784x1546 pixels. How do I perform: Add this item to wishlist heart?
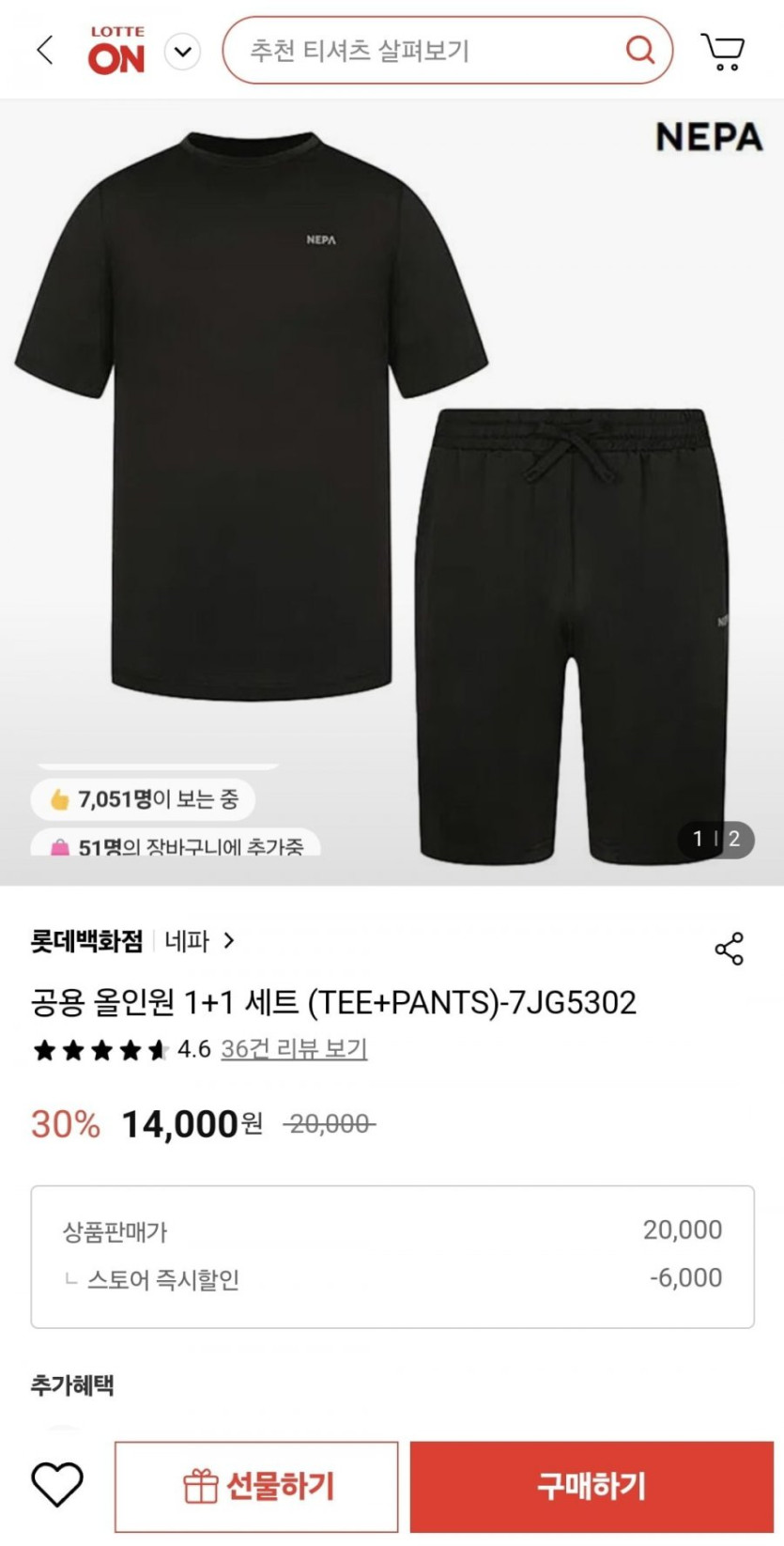coord(57,1485)
